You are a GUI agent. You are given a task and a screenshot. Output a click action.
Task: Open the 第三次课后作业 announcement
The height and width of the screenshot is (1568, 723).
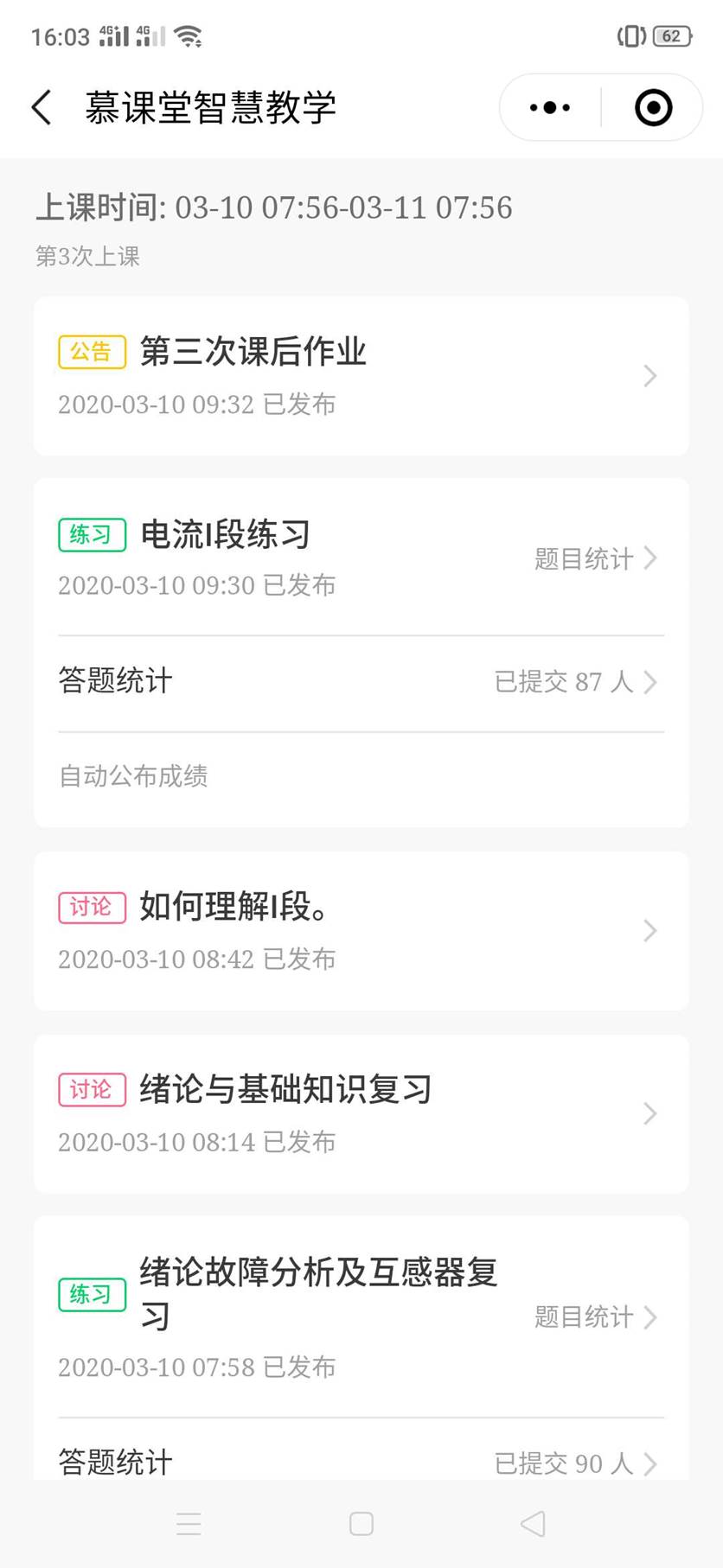pos(361,376)
